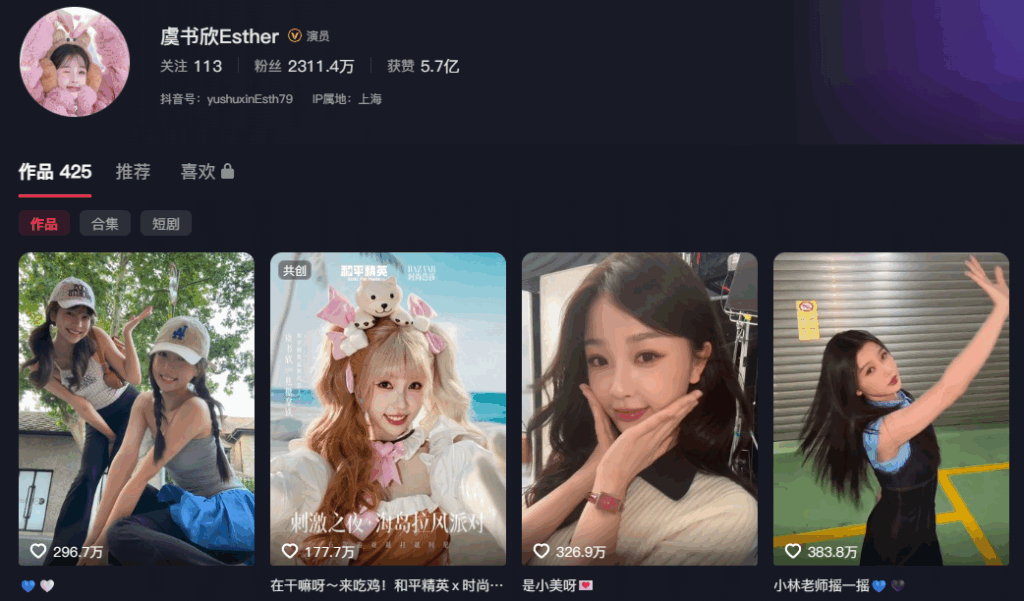Screen dimensions: 1024x601
Task: Switch to the 推荐 tab
Action: point(133,172)
